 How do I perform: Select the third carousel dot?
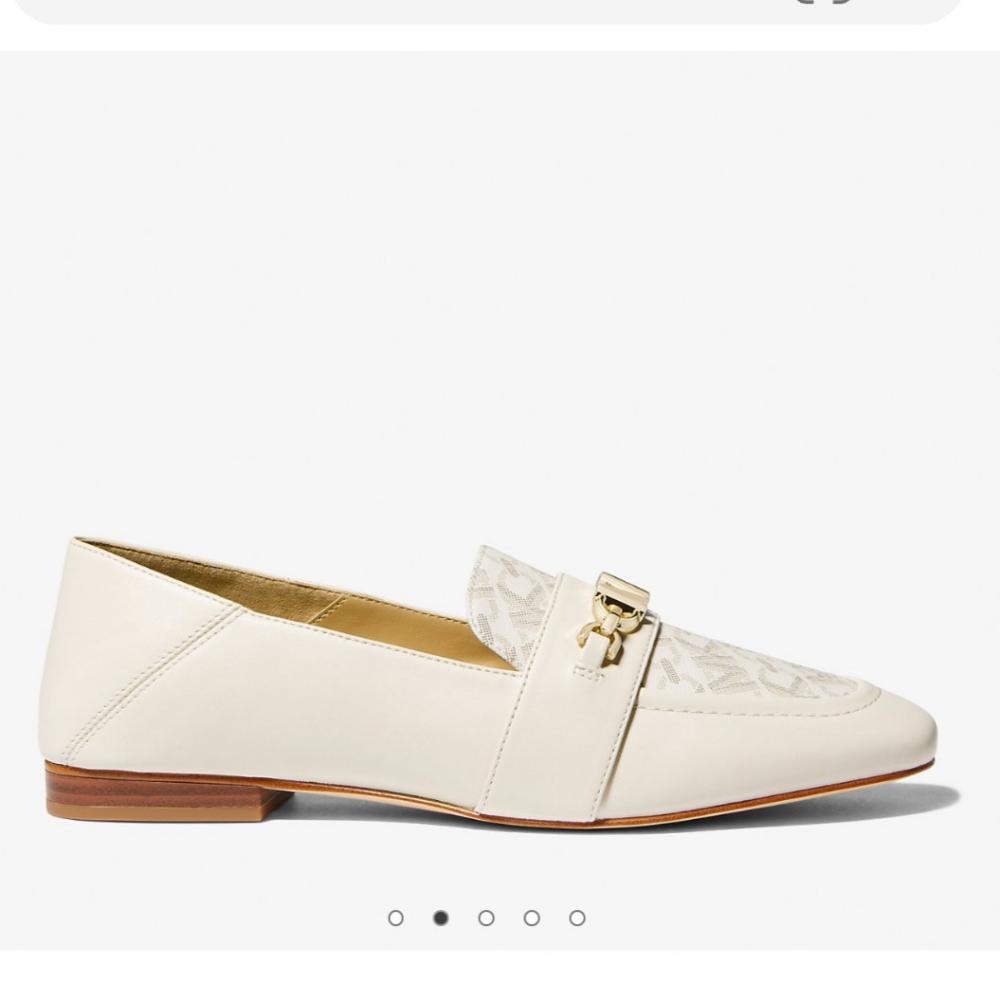click(486, 918)
